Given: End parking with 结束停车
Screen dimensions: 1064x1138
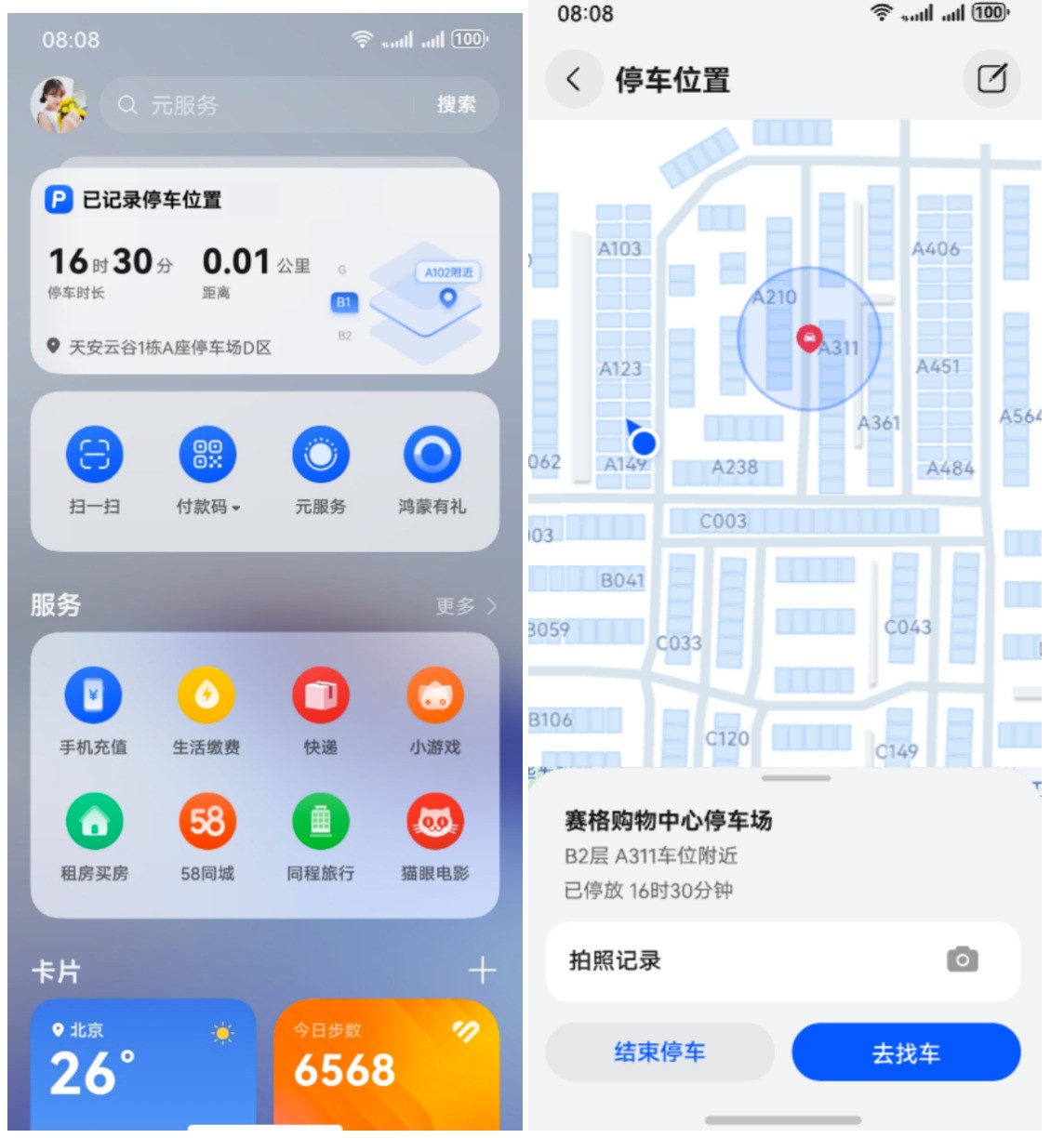Looking at the screenshot, I should [x=659, y=1052].
